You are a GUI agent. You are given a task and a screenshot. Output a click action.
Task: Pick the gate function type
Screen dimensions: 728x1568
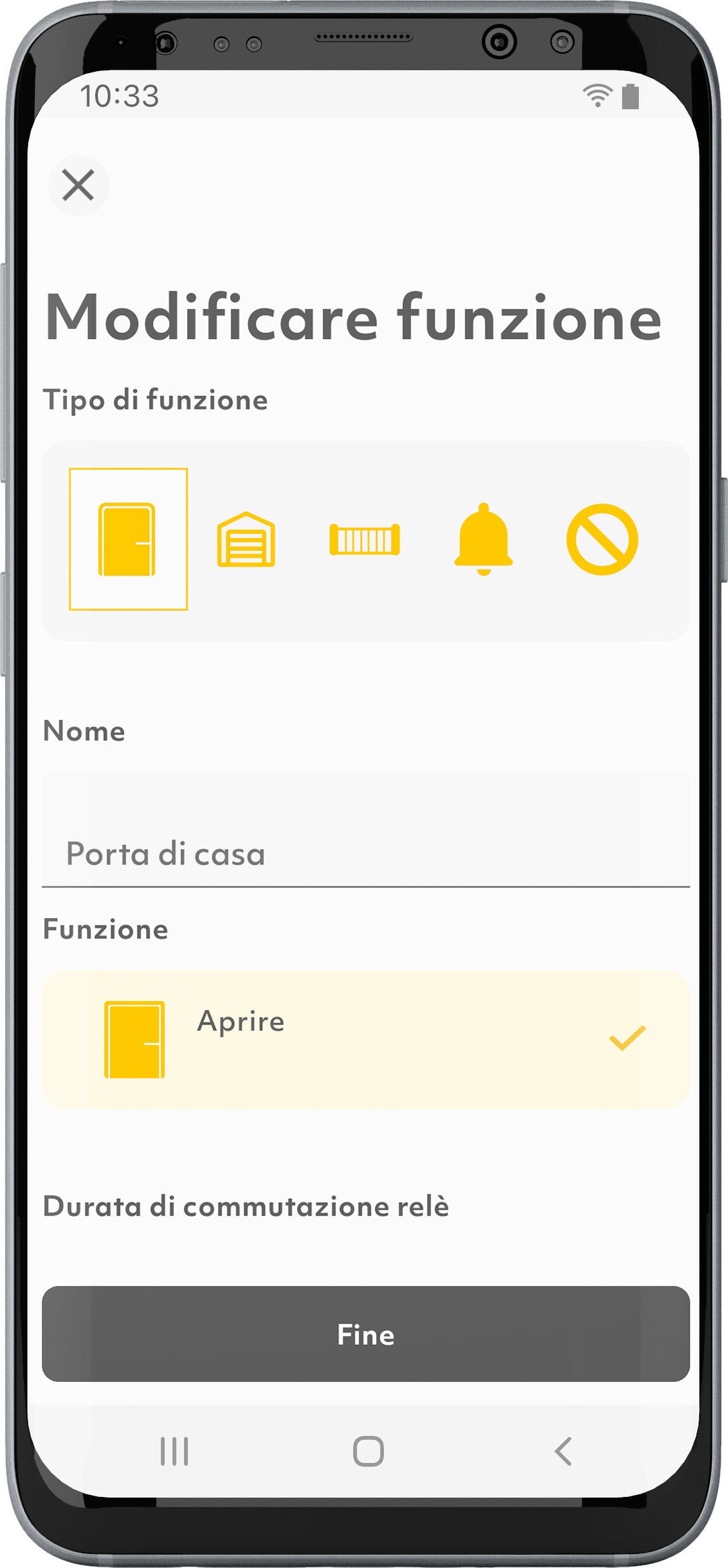click(x=365, y=539)
